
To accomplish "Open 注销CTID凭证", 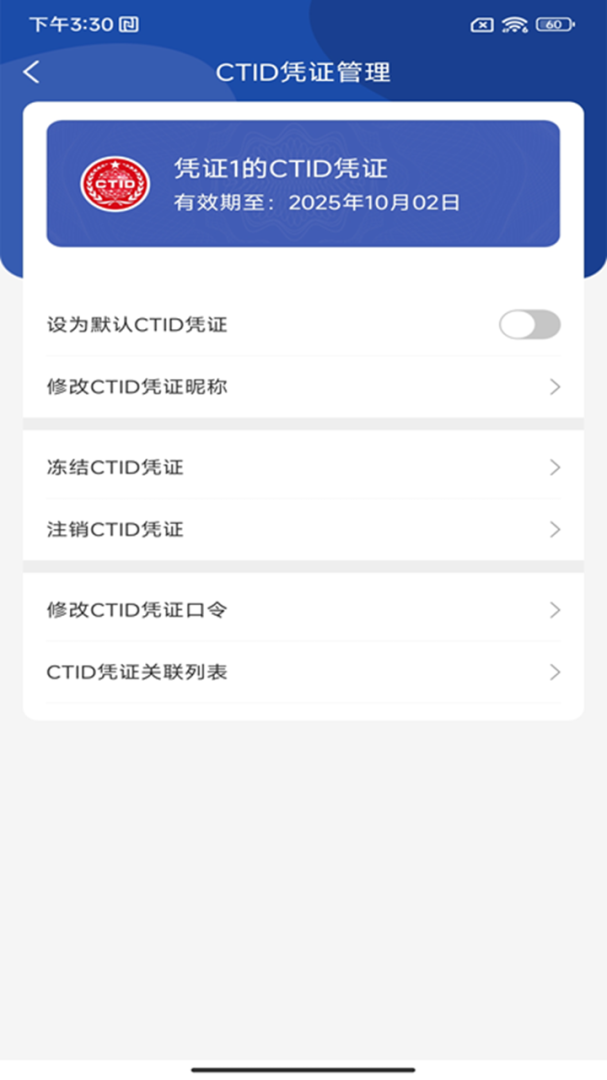I will (x=303, y=529).
